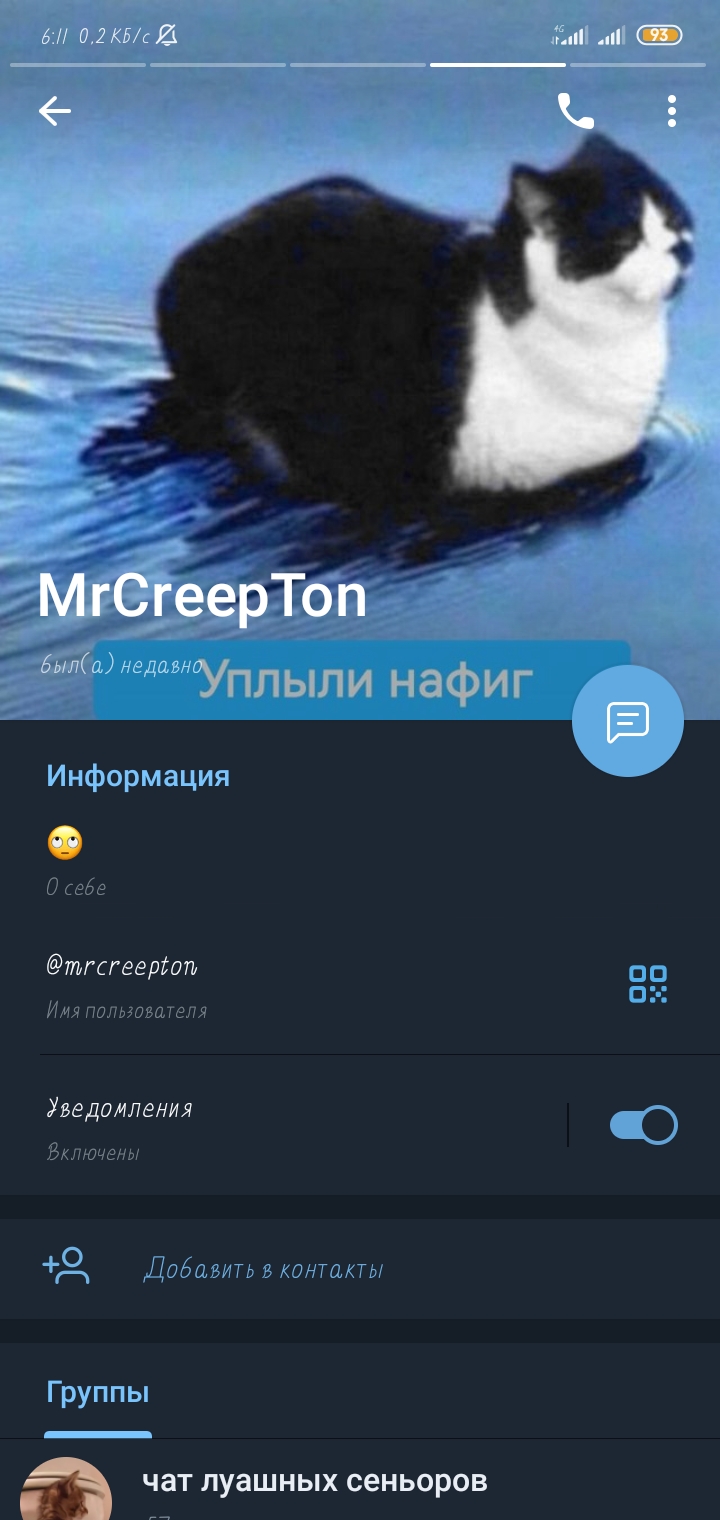Viewport: 720px width, 1520px height.
Task: Show the QR code for @mrcreepton
Action: [648, 984]
